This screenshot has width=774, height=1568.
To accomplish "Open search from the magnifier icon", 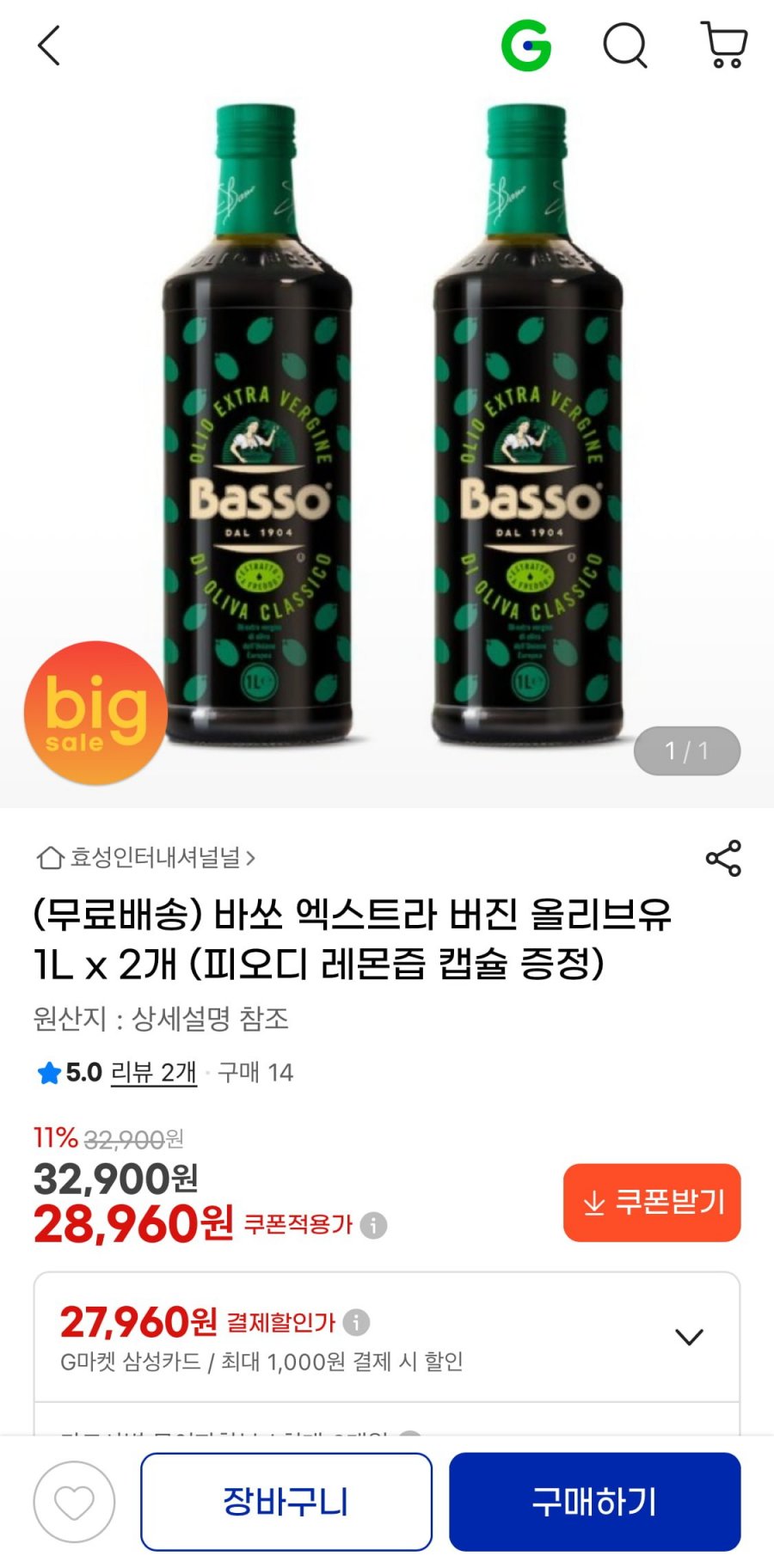I will 625,46.
